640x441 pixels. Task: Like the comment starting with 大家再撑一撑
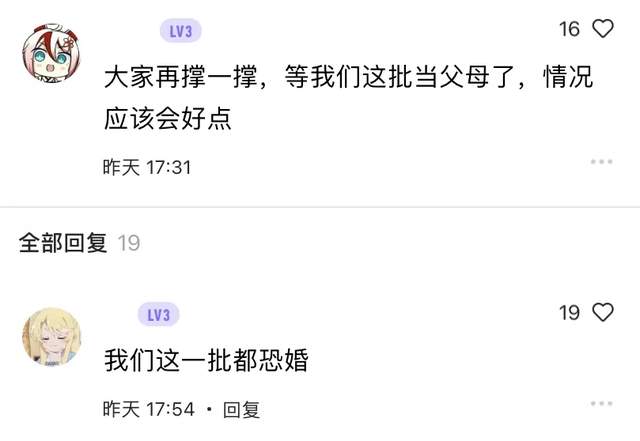(602, 29)
